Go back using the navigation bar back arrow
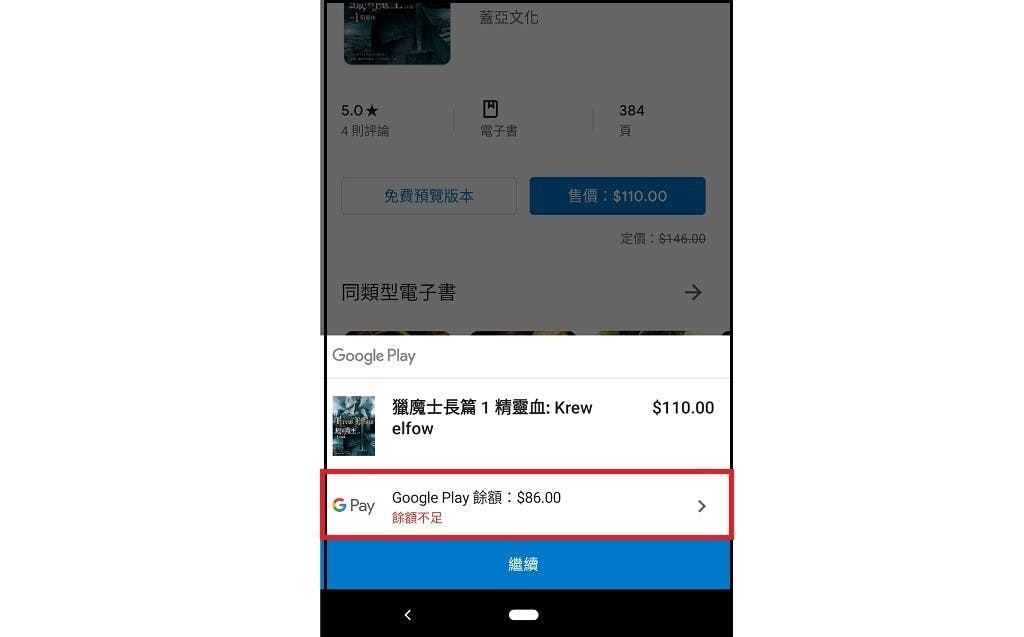 (407, 615)
